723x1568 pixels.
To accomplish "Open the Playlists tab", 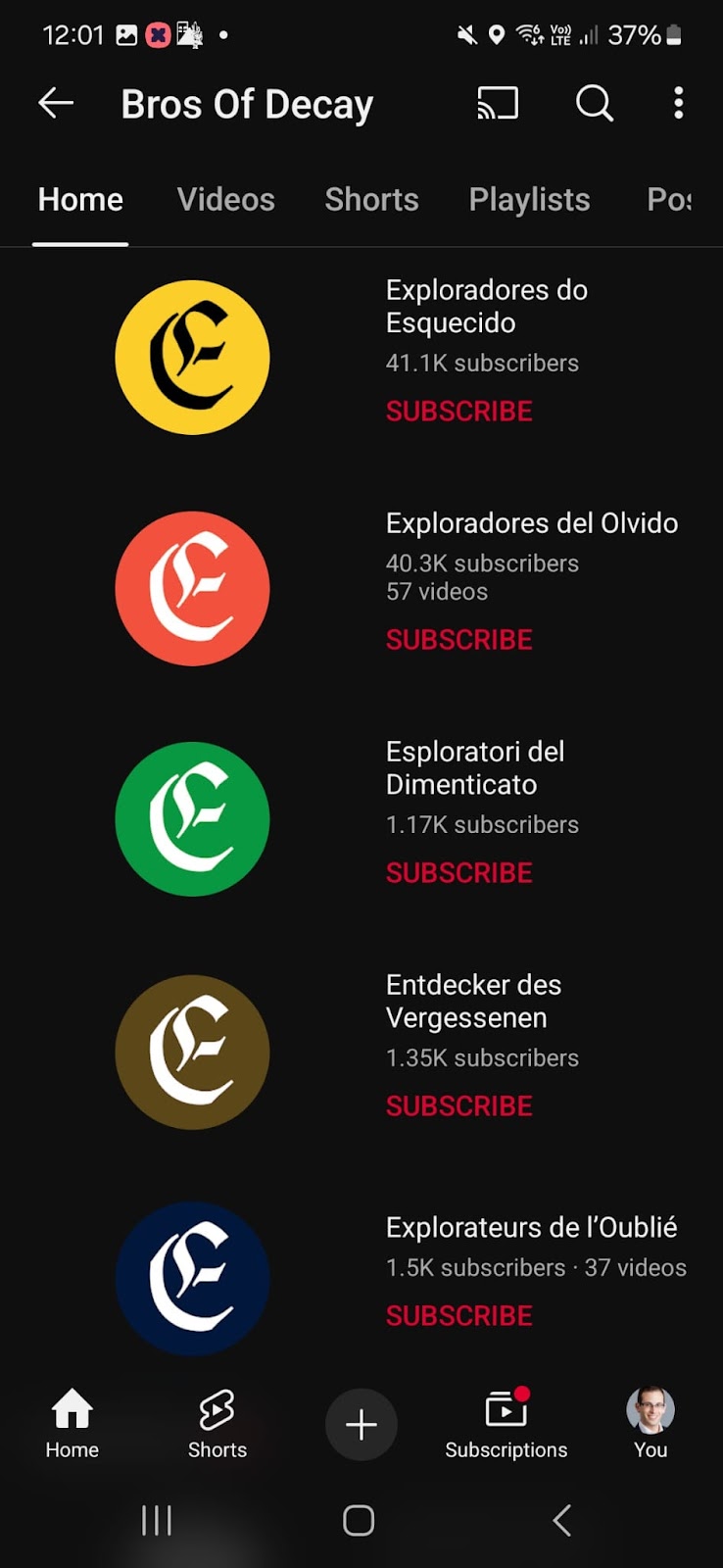I will pyautogui.click(x=529, y=200).
